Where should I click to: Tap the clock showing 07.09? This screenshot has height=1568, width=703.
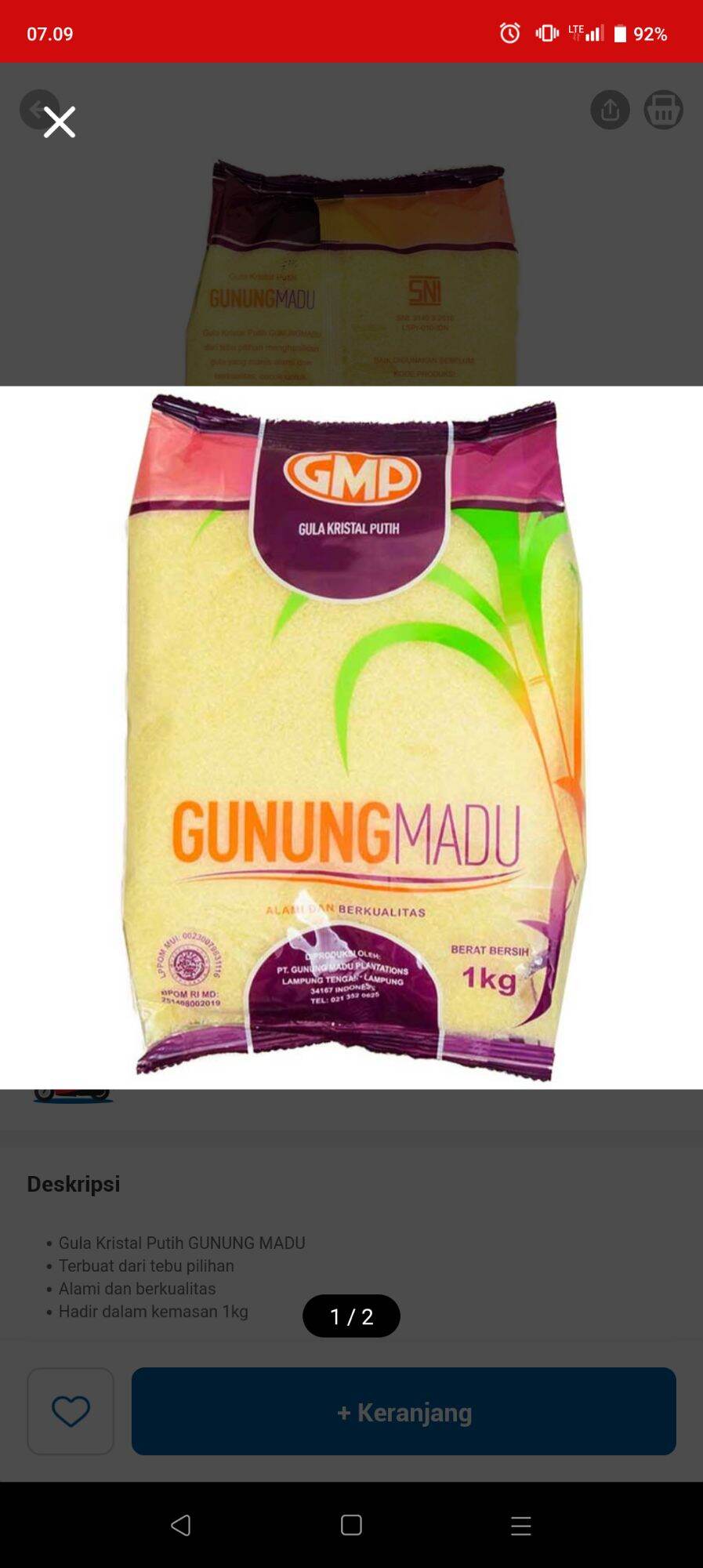pyautogui.click(x=49, y=33)
